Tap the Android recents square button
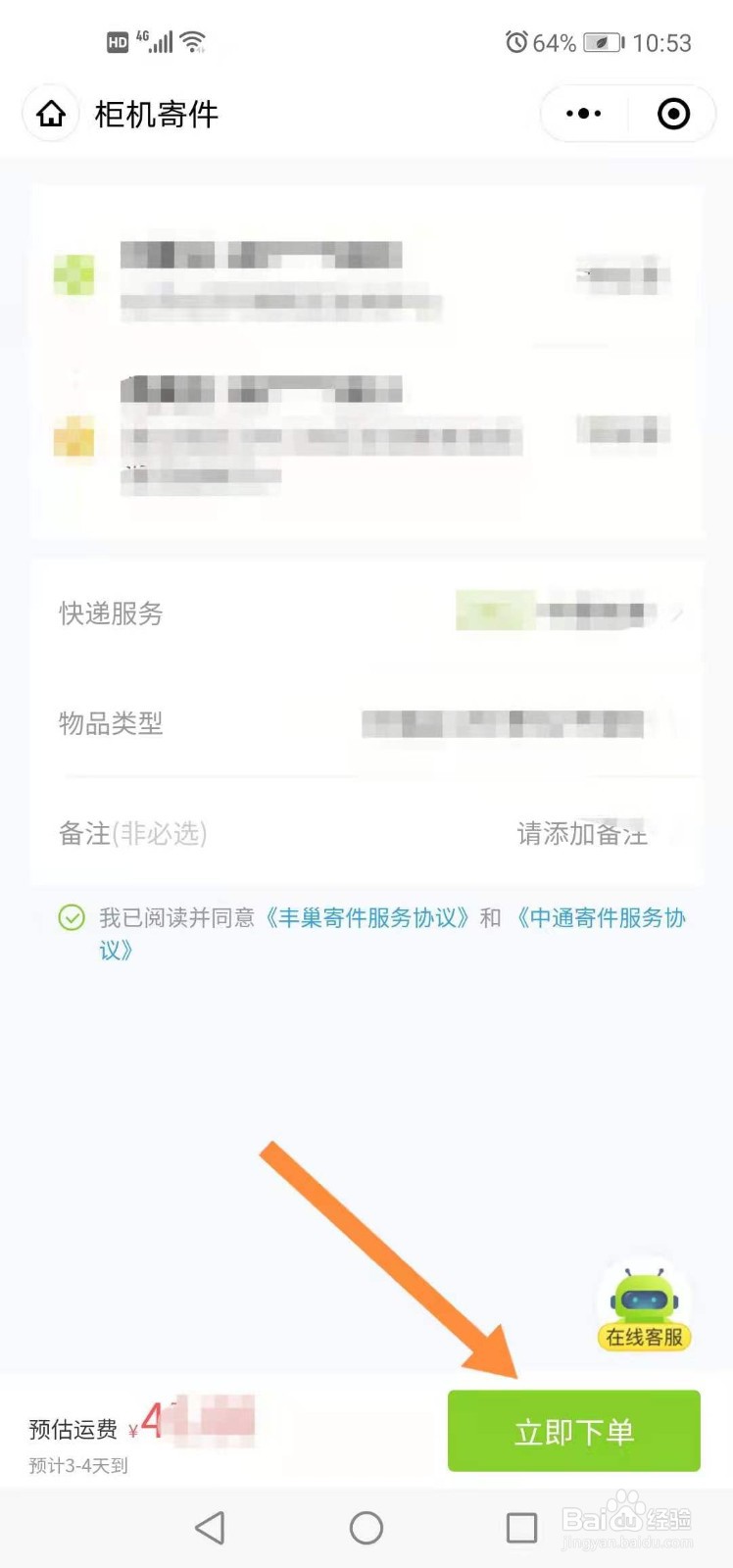The image size is (733, 1568). tap(523, 1527)
